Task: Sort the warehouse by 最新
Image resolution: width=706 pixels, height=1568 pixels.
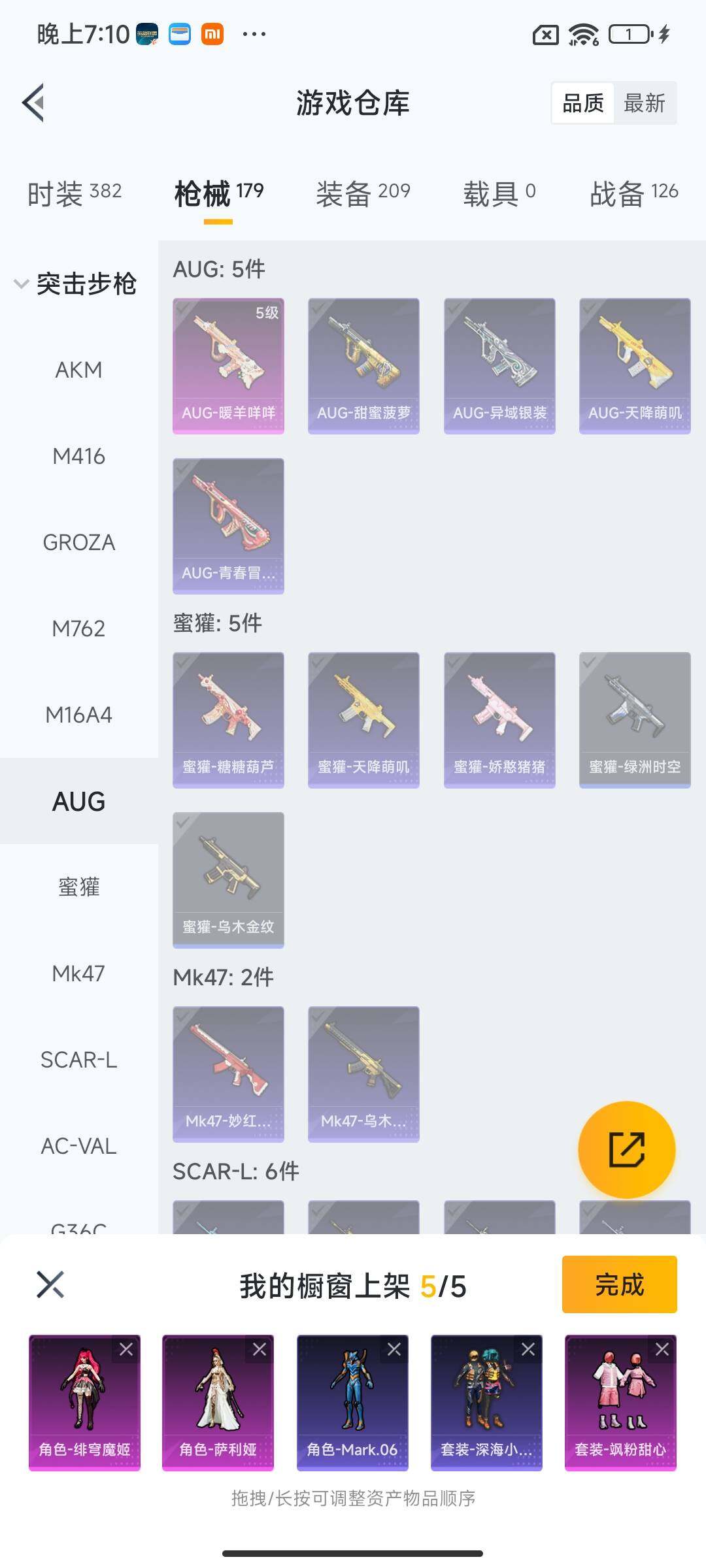Action: tap(644, 103)
